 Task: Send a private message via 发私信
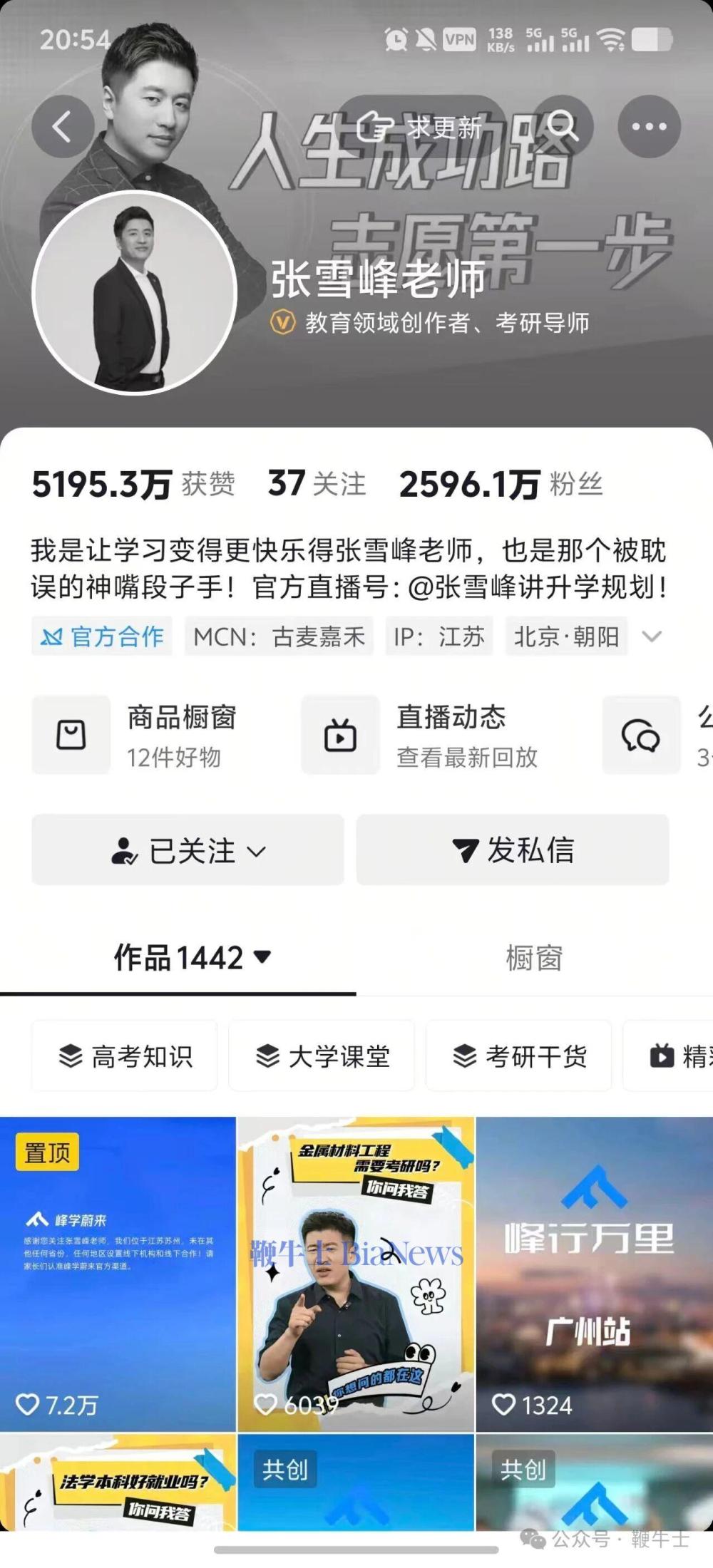pyautogui.click(x=513, y=850)
